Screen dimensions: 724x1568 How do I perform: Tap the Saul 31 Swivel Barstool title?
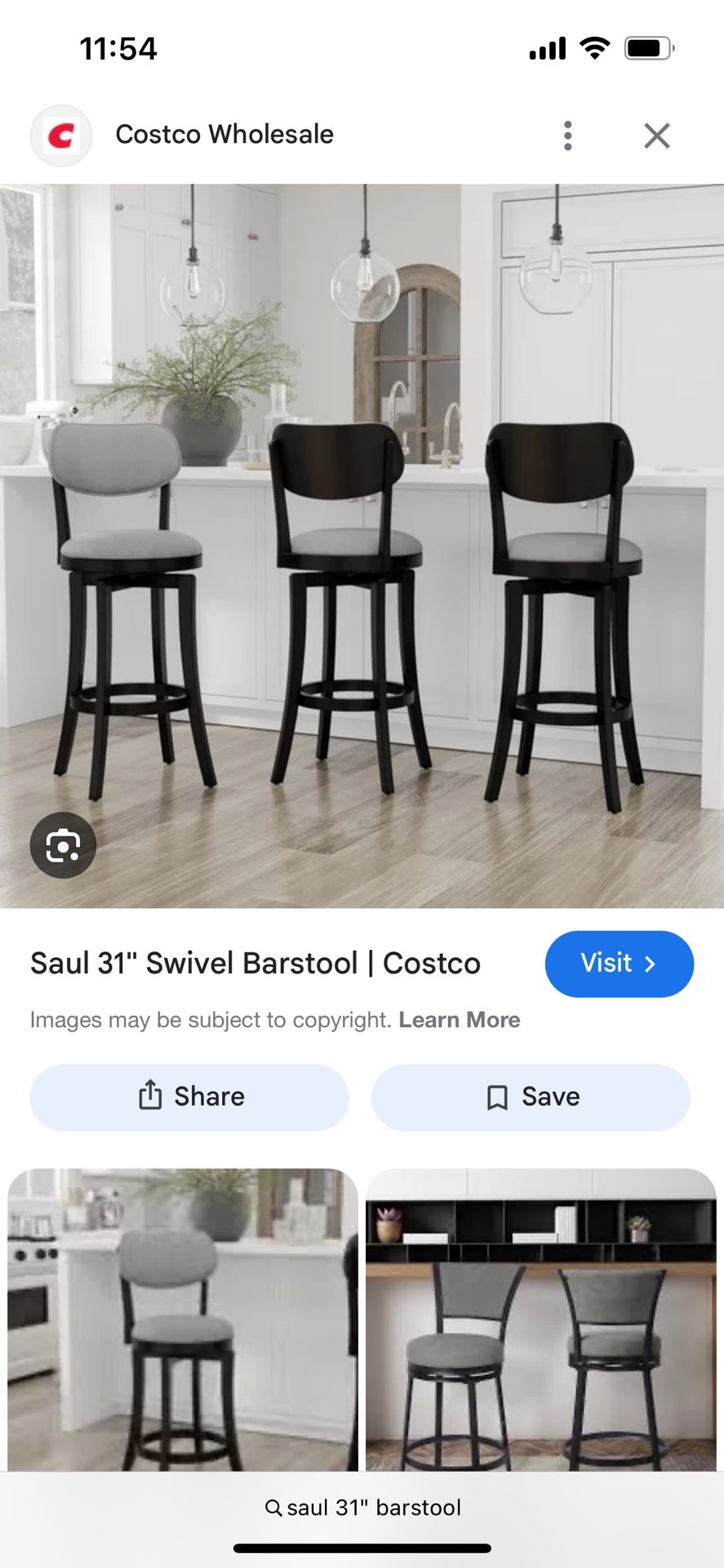point(254,964)
